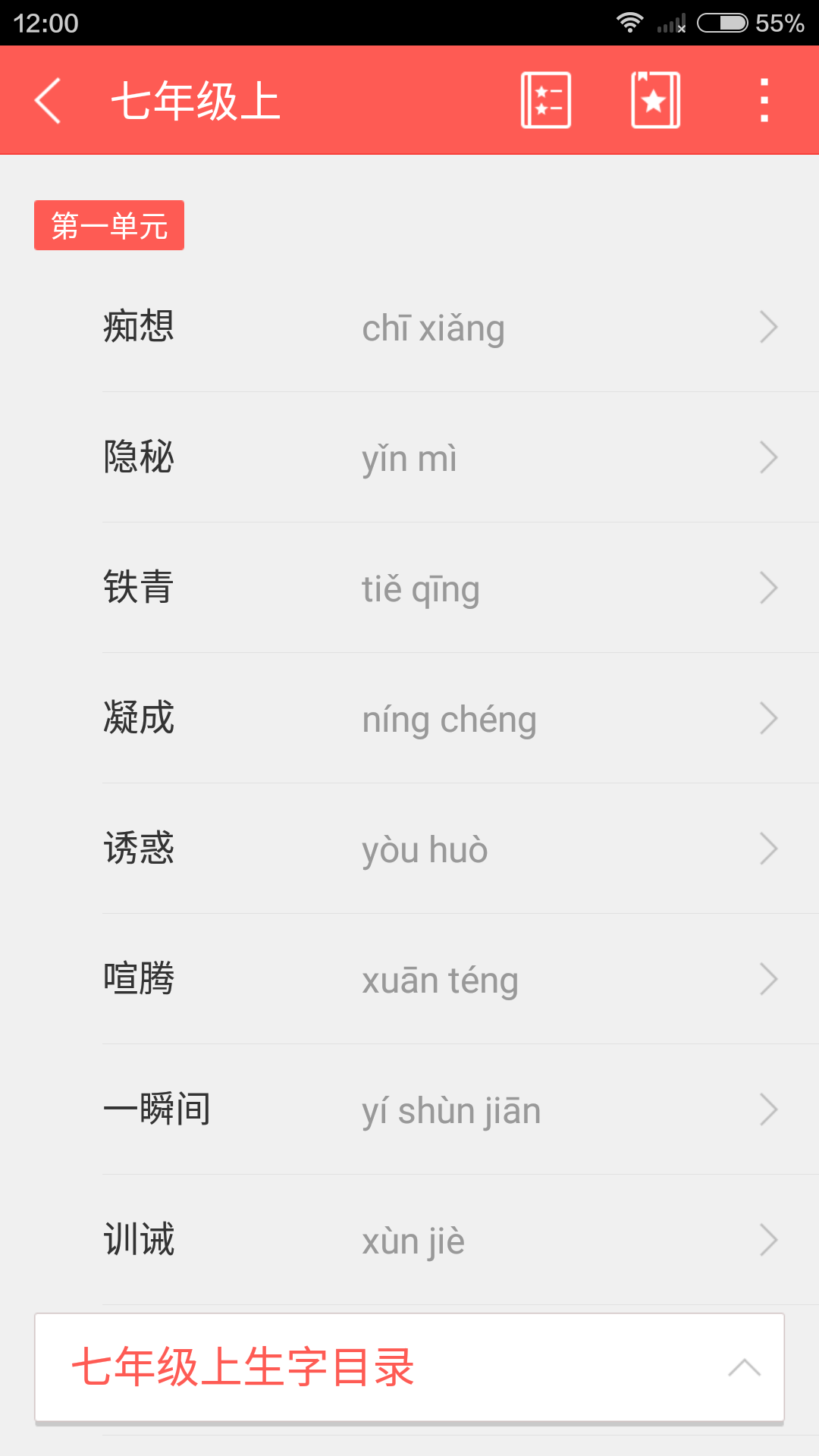Open the overflow three-dot menu
Viewport: 819px width, 1456px height.
(764, 99)
